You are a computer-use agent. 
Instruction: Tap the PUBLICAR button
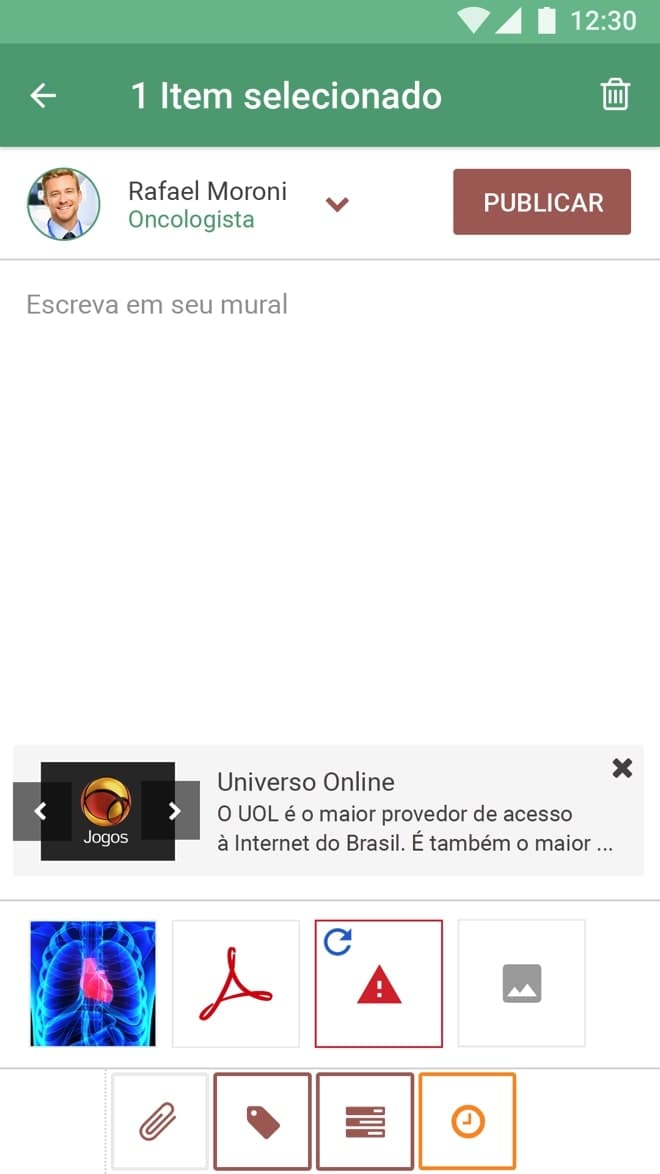tap(542, 202)
